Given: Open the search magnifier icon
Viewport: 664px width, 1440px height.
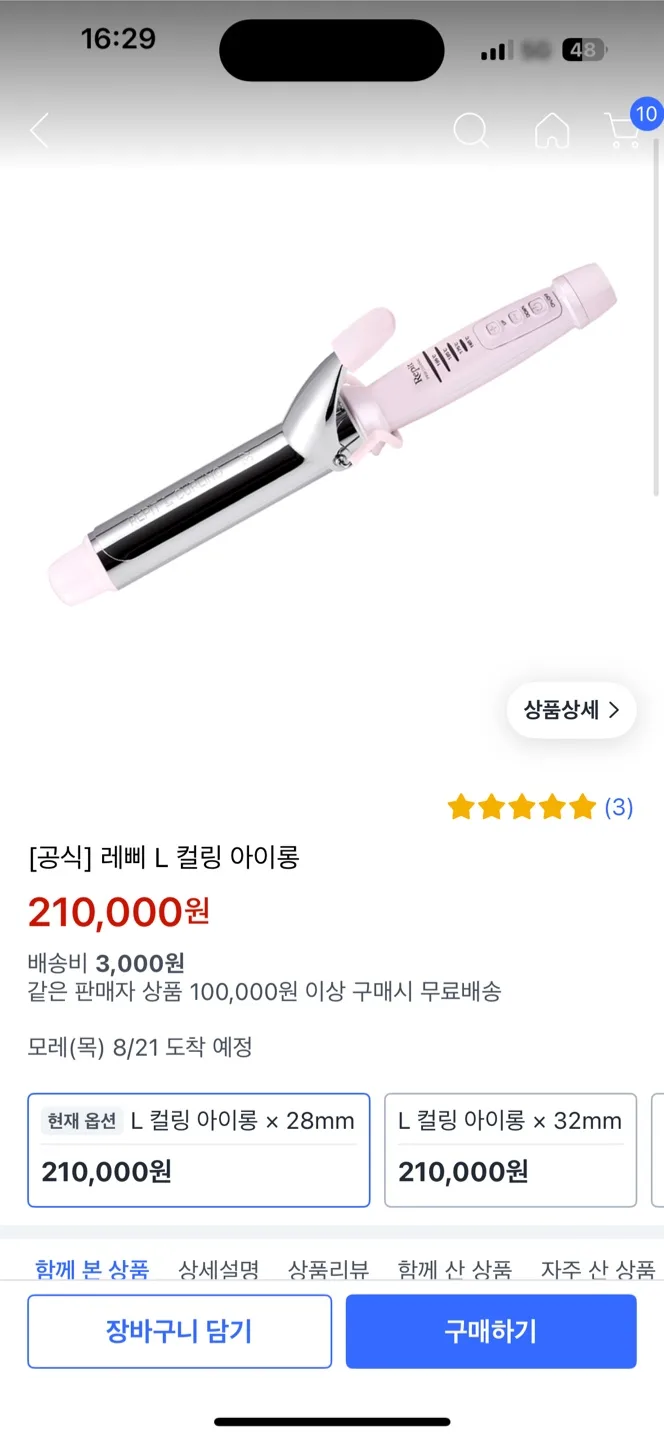Looking at the screenshot, I should coord(471,131).
